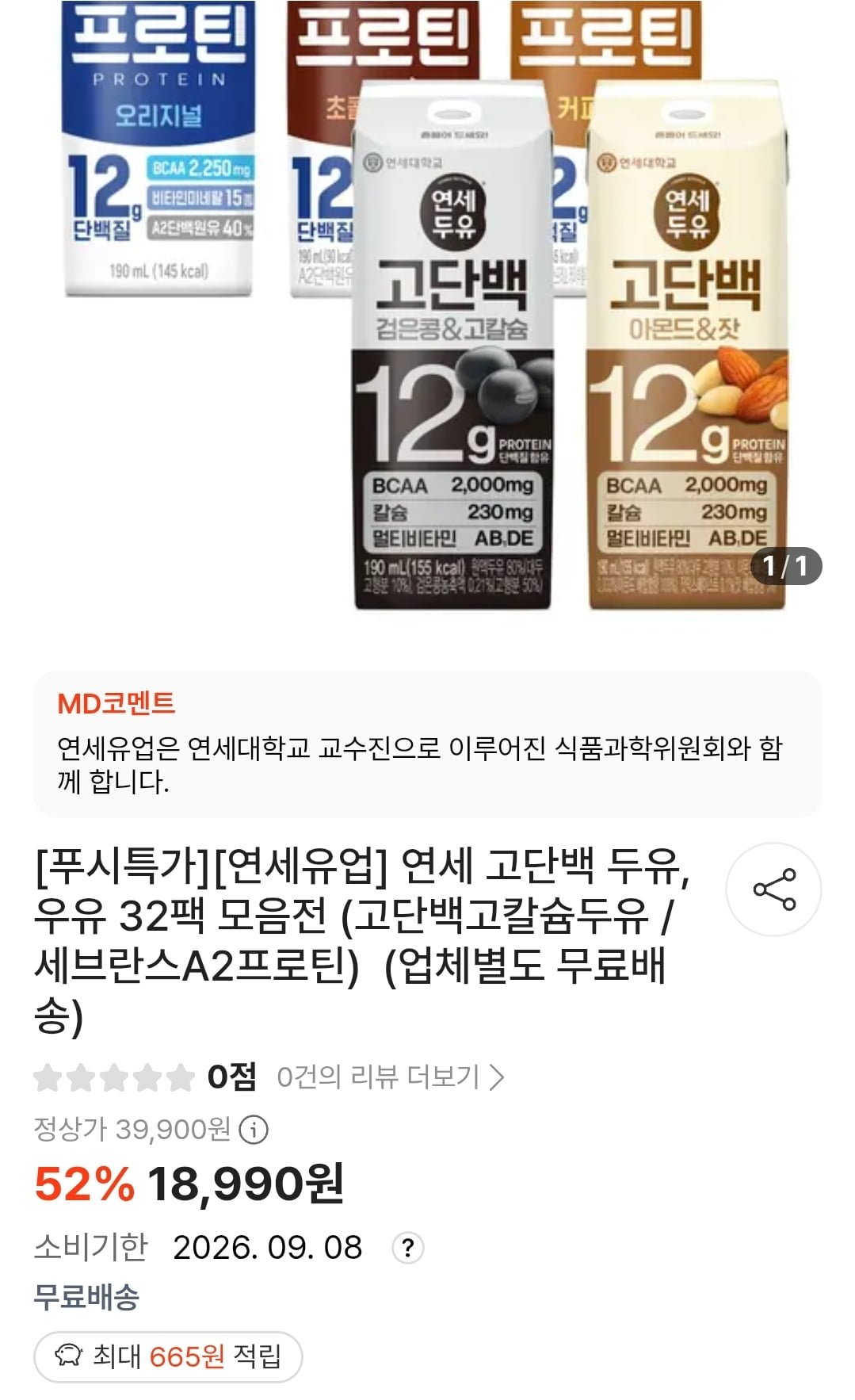Open 0건의 리뷰 더보기 link
The width and height of the screenshot is (855, 1400).
(x=390, y=1077)
